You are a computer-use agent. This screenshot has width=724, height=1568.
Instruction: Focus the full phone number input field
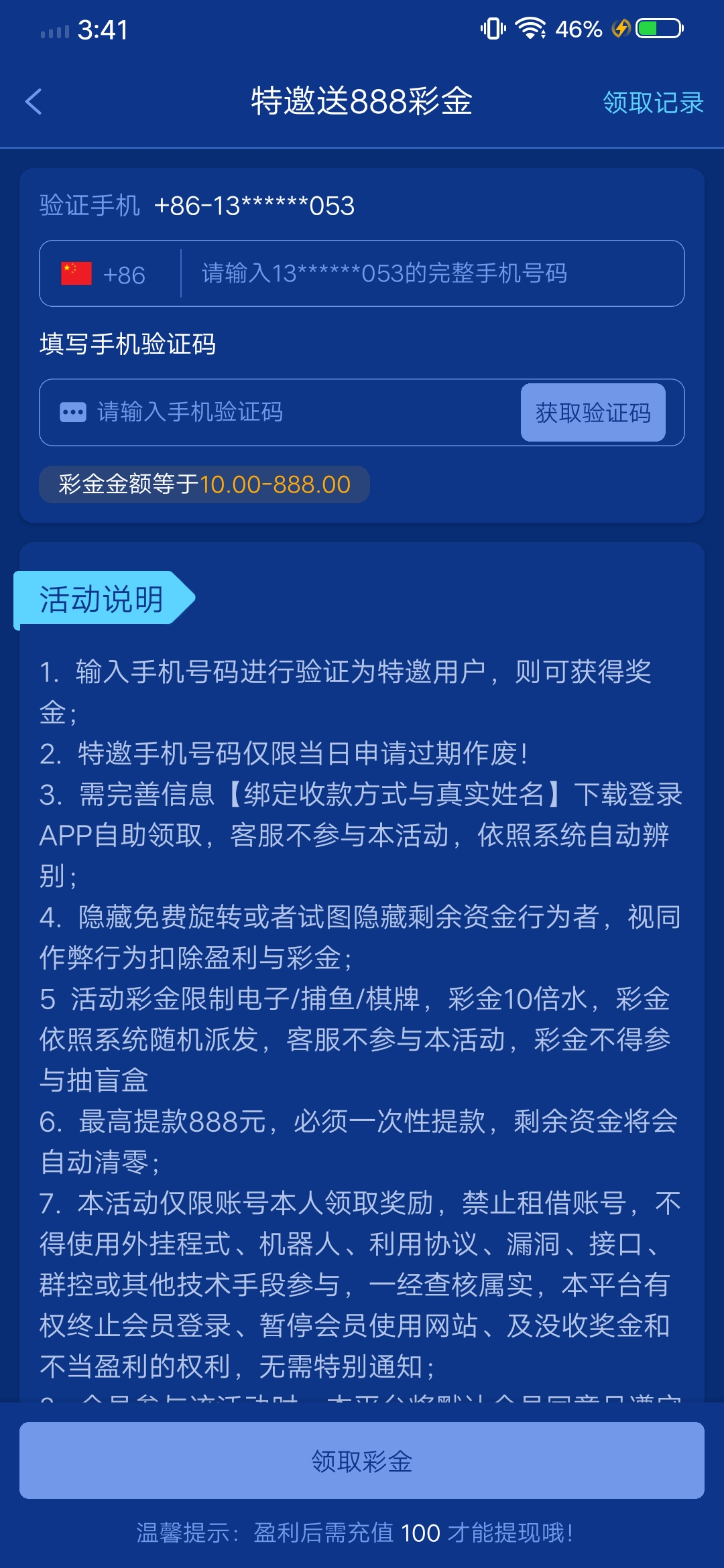point(432,273)
